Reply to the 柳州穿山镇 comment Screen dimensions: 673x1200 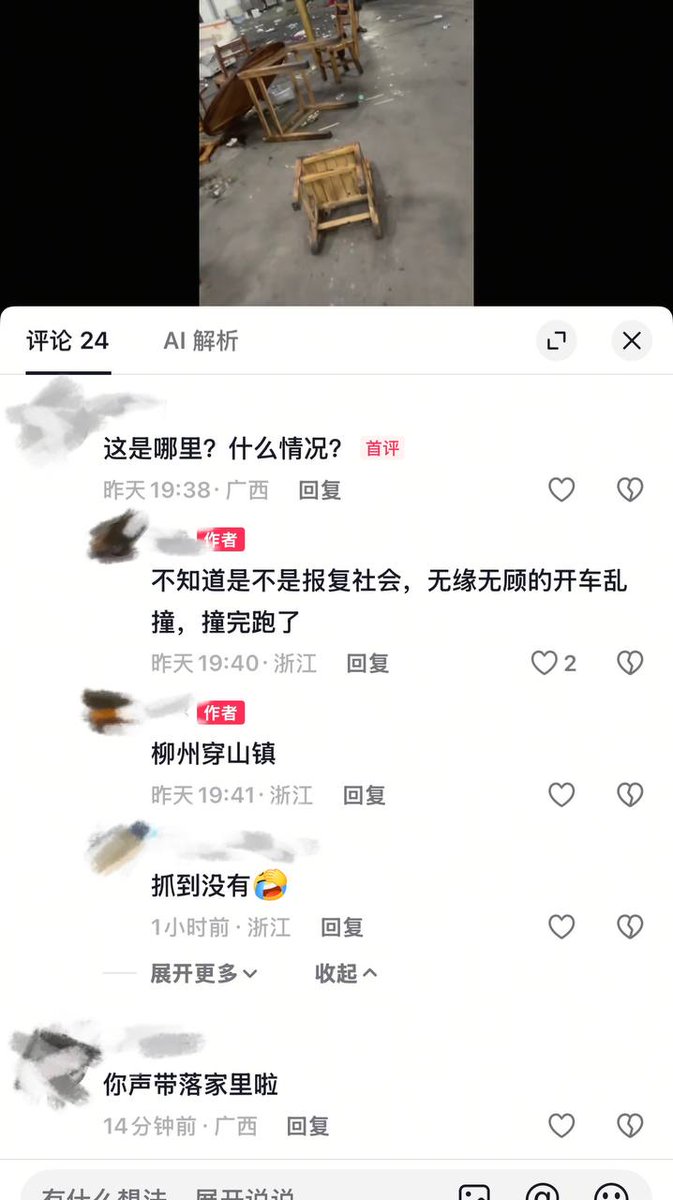[x=365, y=795]
